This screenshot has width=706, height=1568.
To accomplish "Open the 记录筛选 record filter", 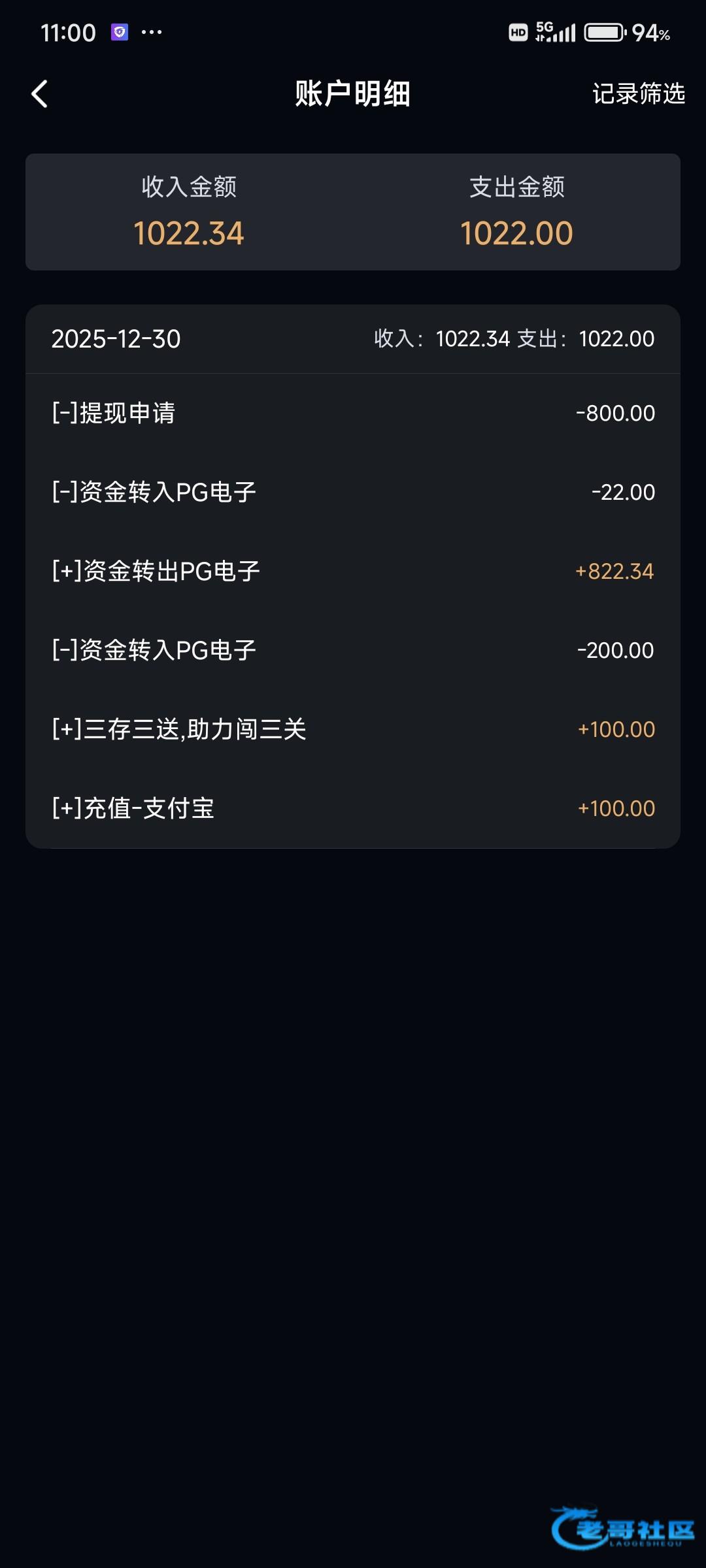I will tap(638, 94).
